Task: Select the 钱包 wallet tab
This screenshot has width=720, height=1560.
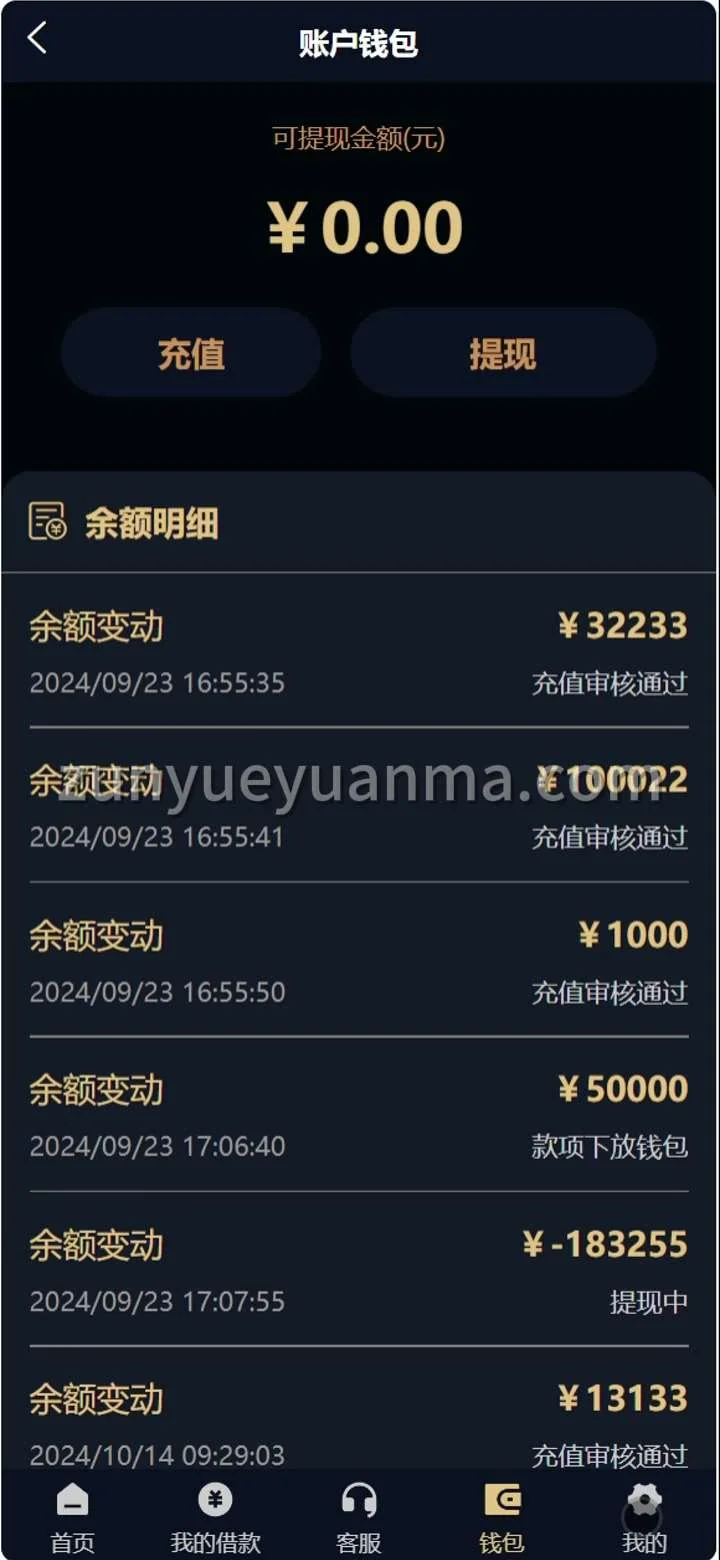Action: 502,1518
